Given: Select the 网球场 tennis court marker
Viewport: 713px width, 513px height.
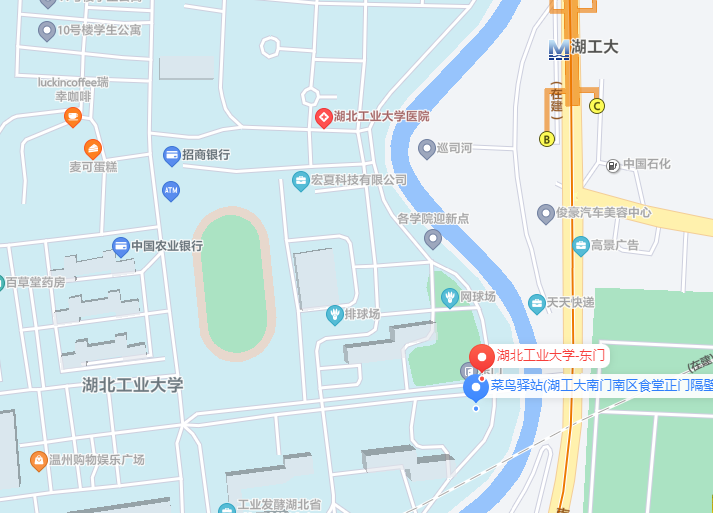Looking at the screenshot, I should (x=450, y=297).
